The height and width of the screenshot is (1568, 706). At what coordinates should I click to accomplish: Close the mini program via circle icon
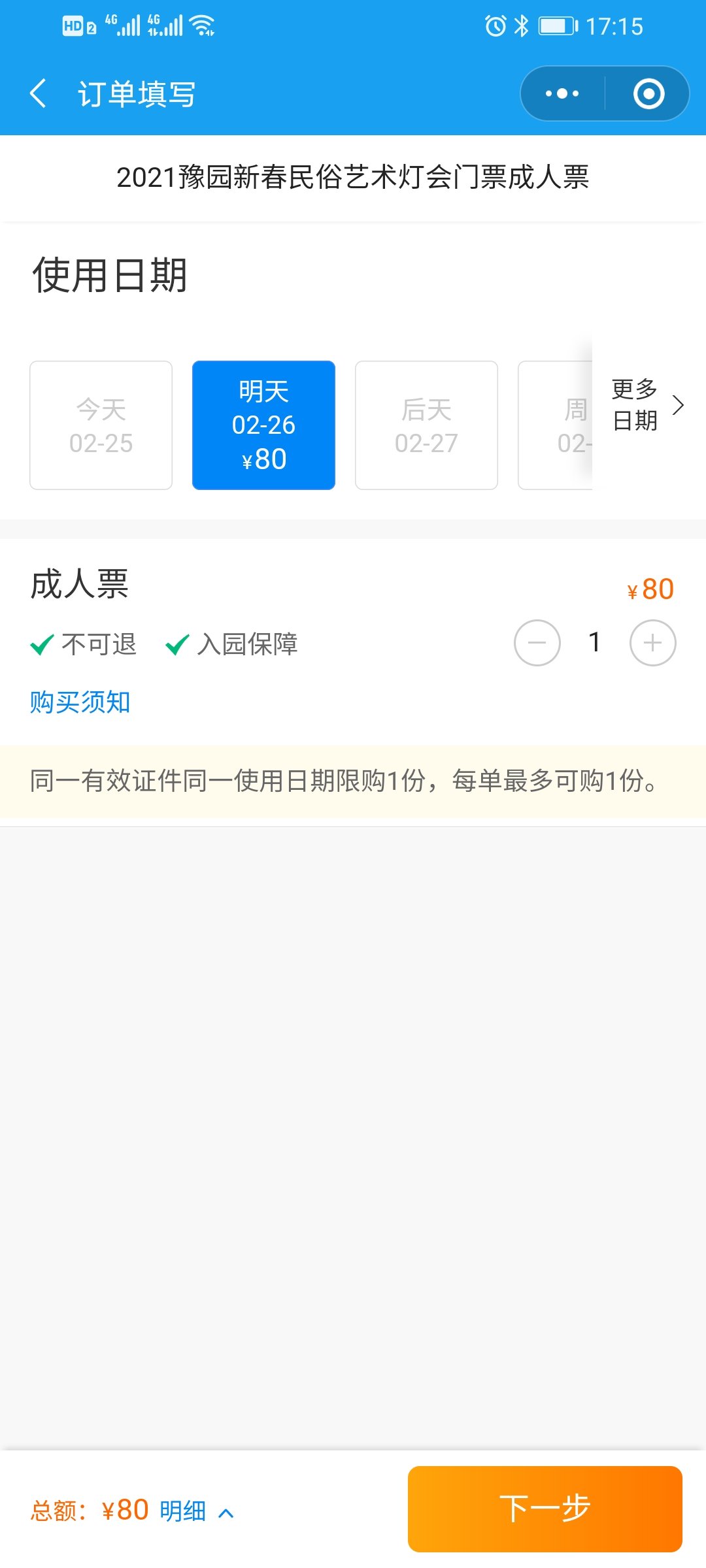pos(648,93)
